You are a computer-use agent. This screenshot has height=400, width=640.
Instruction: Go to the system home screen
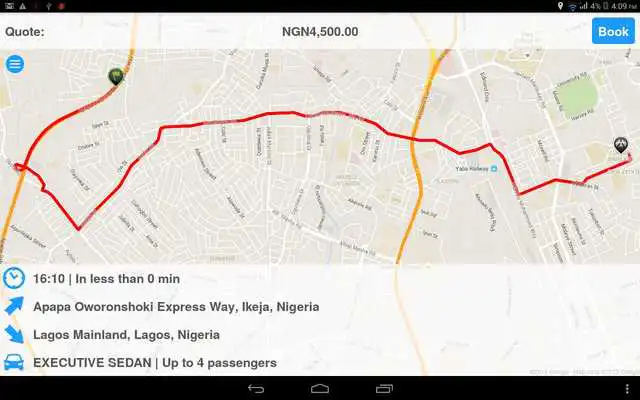point(320,388)
